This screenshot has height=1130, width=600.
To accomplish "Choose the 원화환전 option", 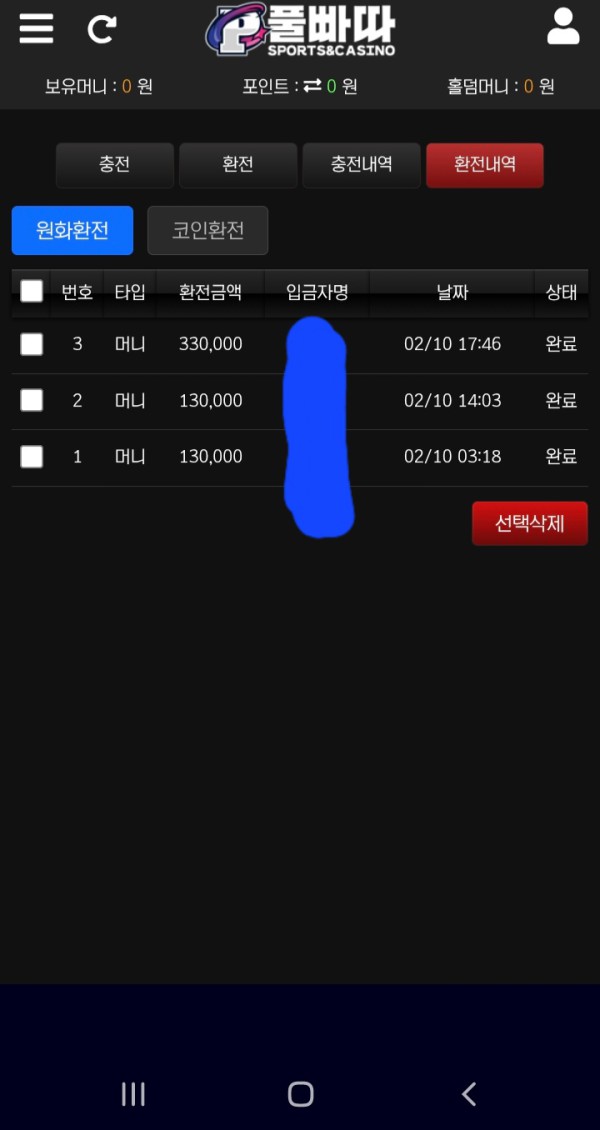I will coord(72,230).
